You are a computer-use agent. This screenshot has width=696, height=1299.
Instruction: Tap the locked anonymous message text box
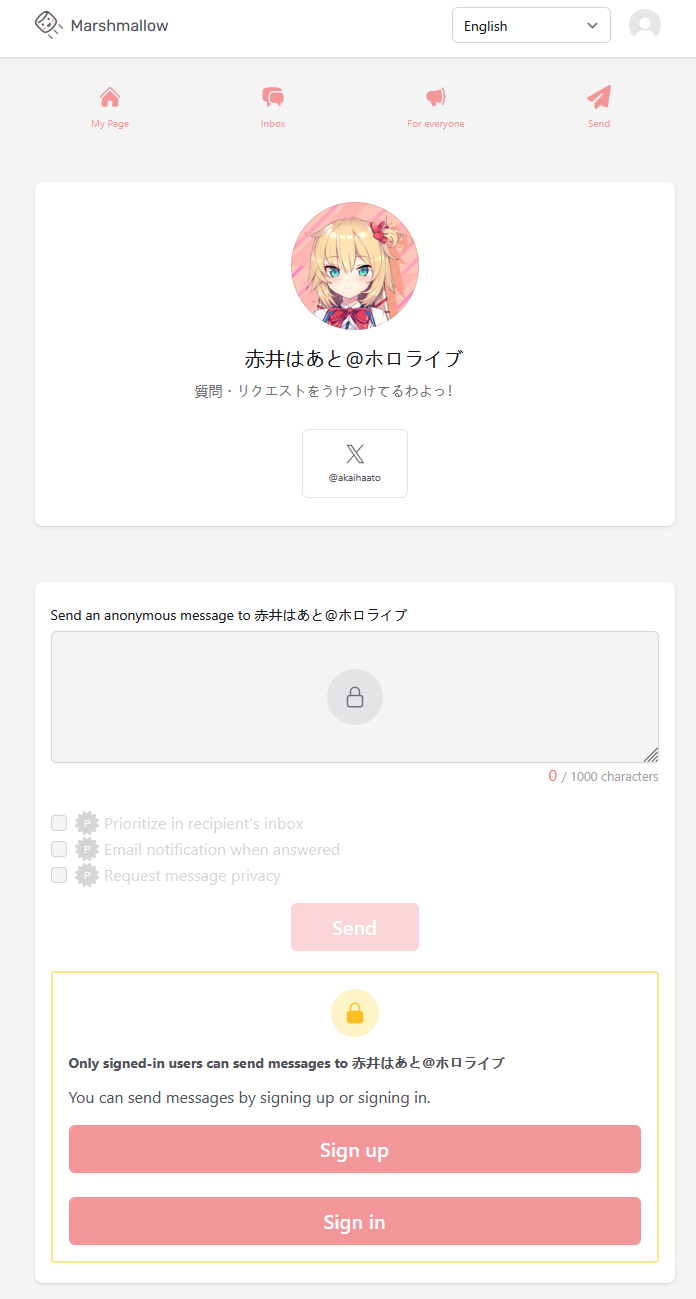click(355, 697)
